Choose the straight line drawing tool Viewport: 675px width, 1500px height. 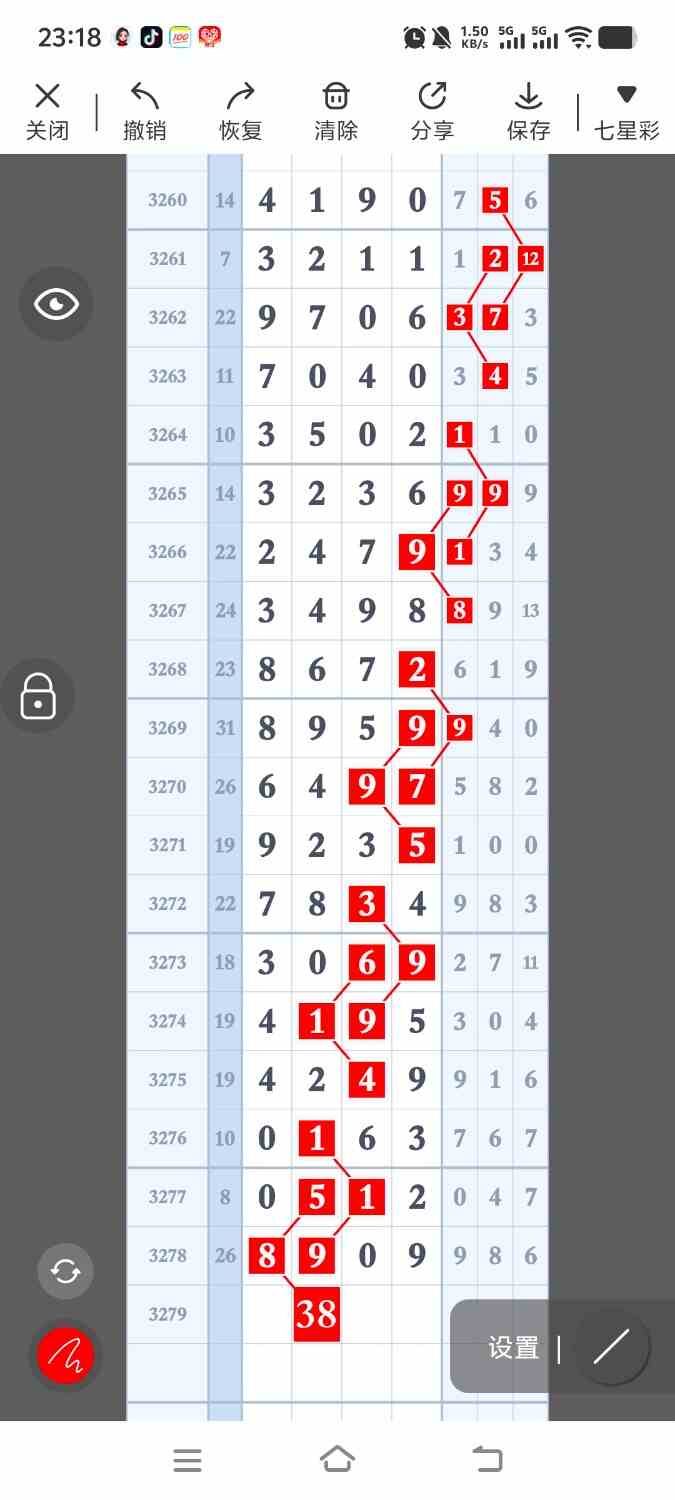[x=611, y=1348]
